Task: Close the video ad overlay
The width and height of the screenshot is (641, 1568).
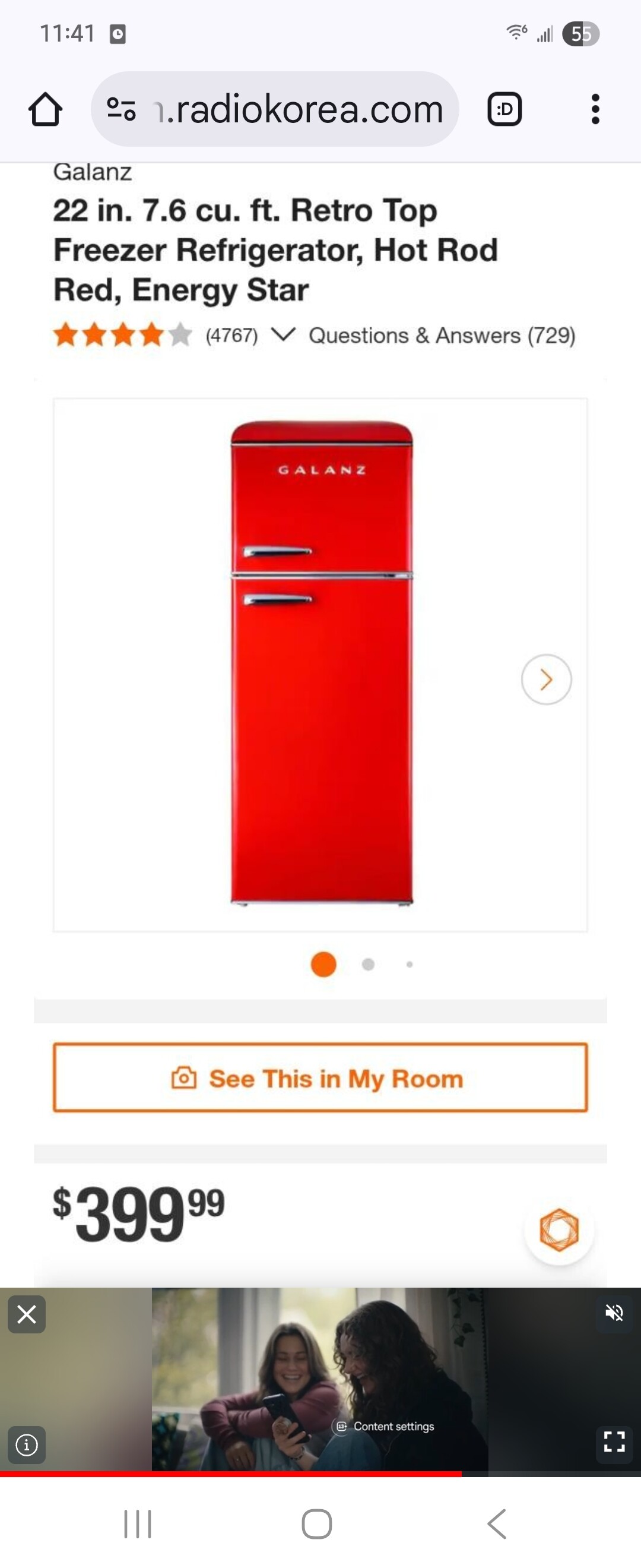Action: click(27, 1315)
